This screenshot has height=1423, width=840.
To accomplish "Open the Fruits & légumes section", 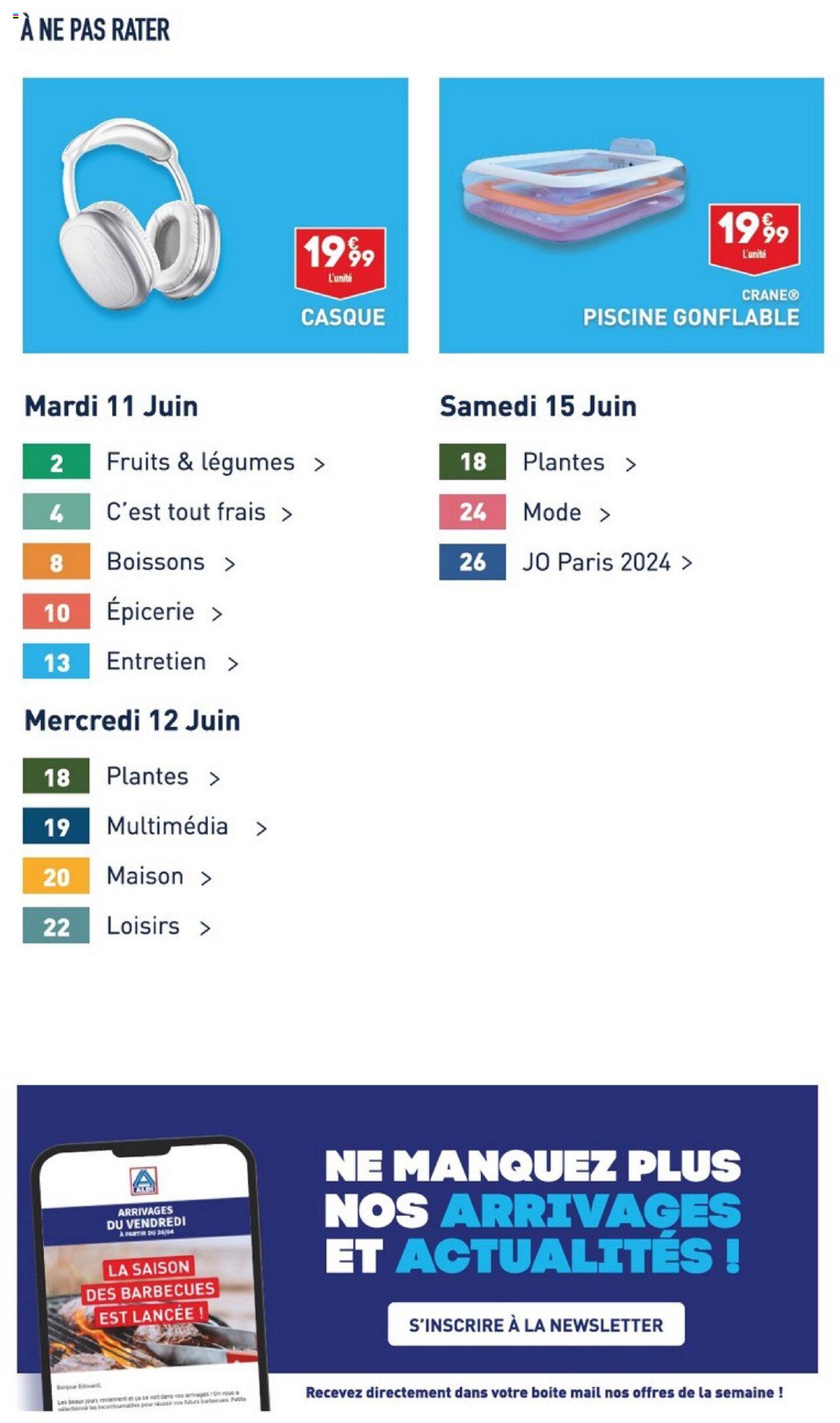I will 200,463.
